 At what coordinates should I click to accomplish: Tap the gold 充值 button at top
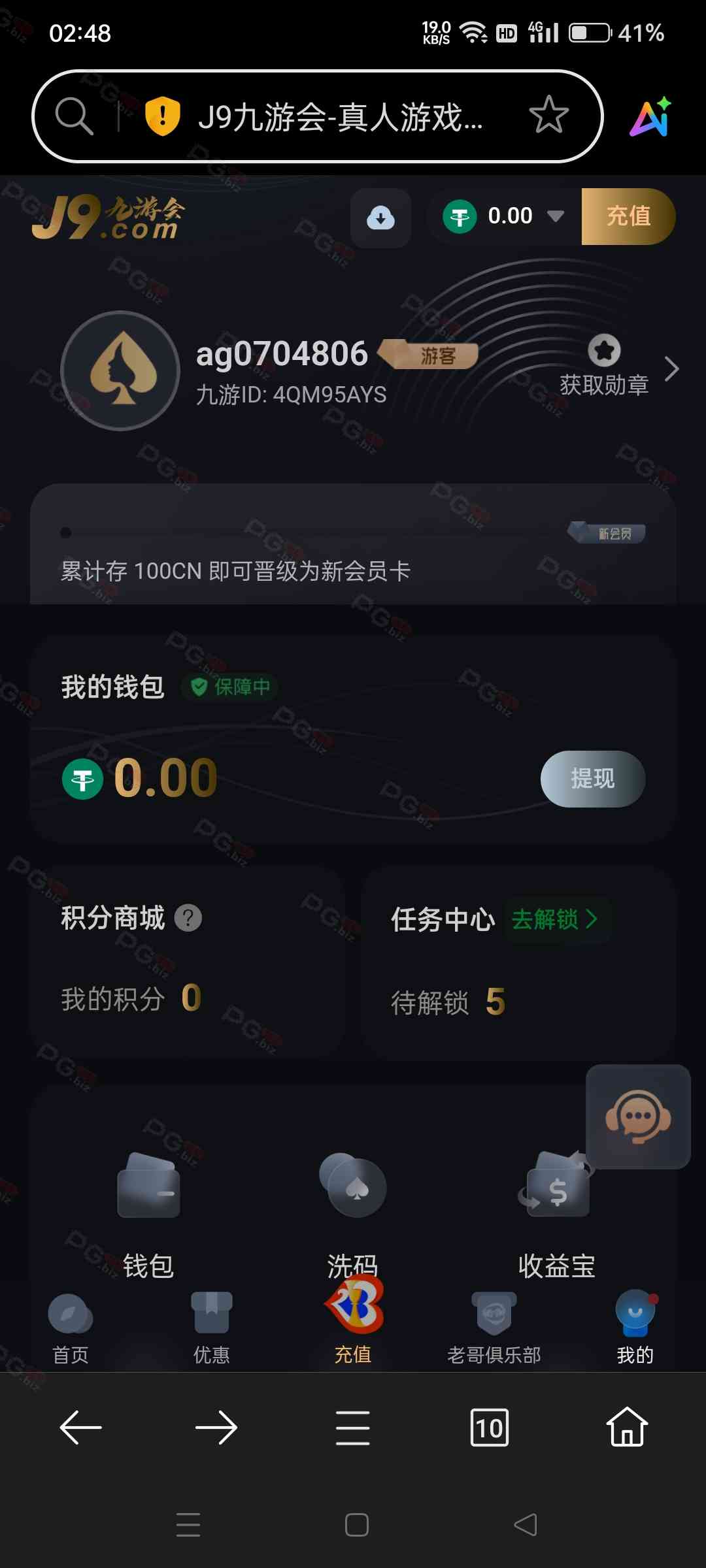tap(628, 216)
